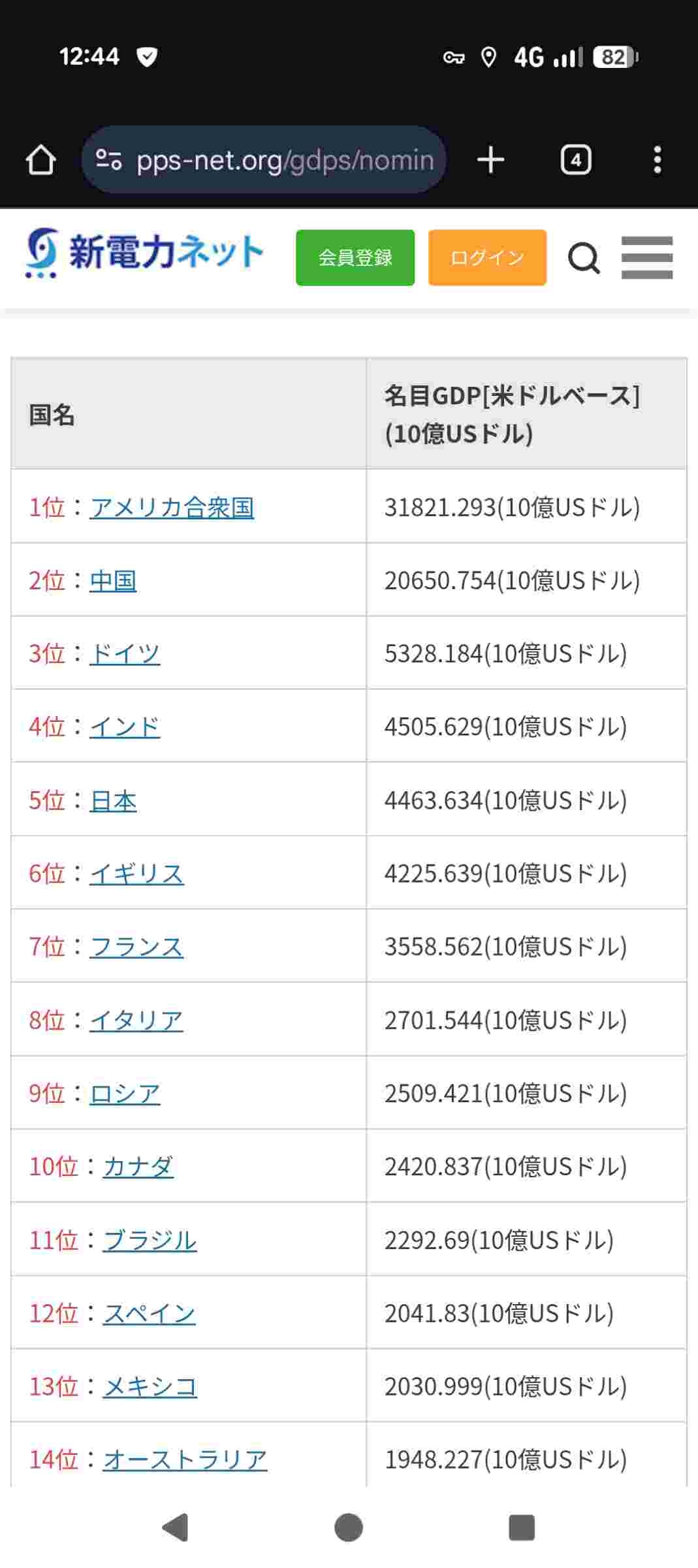Open the ブラジル link
Image resolution: width=698 pixels, height=1568 pixels.
(150, 1240)
